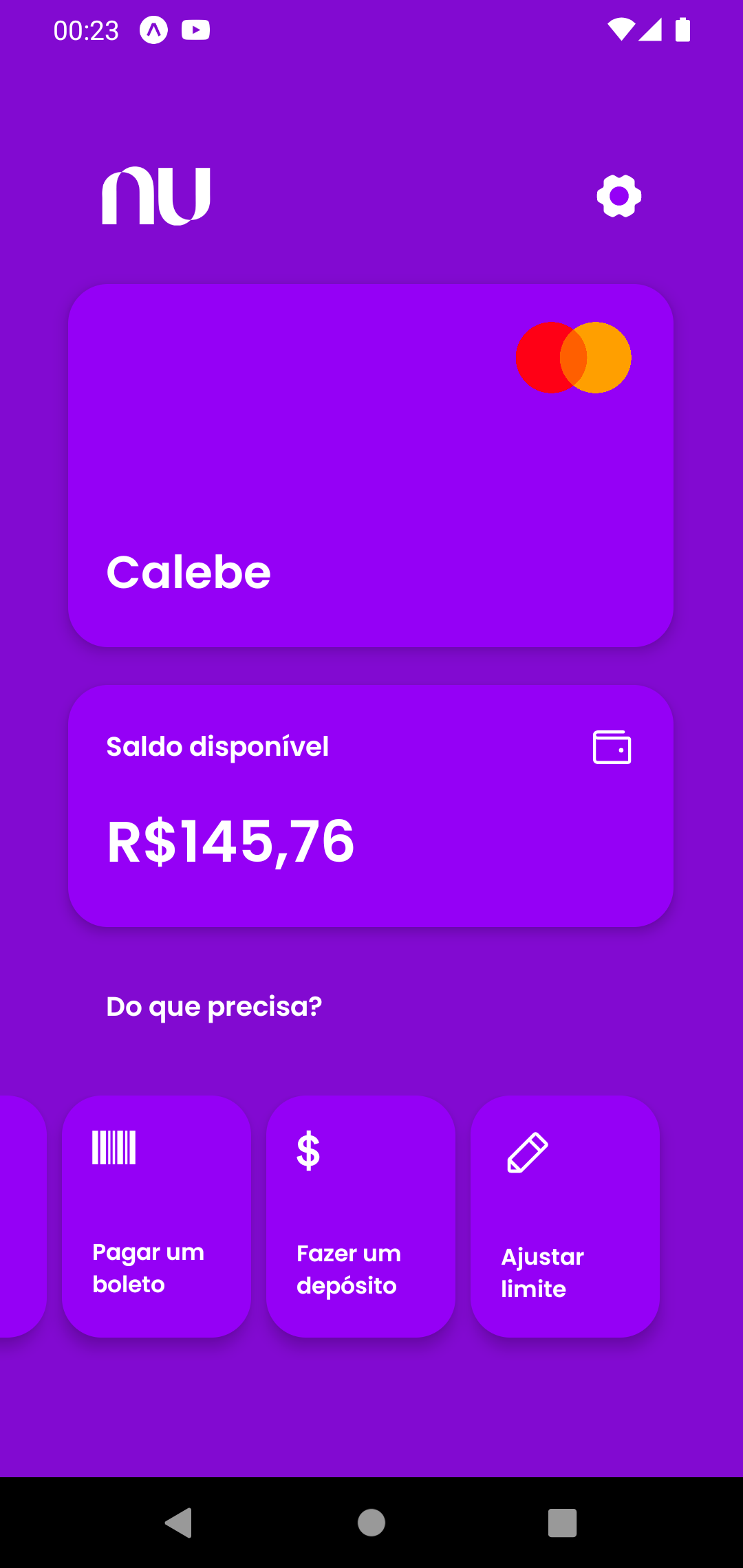
Task: Select Pagar um boleto
Action: (156, 1217)
